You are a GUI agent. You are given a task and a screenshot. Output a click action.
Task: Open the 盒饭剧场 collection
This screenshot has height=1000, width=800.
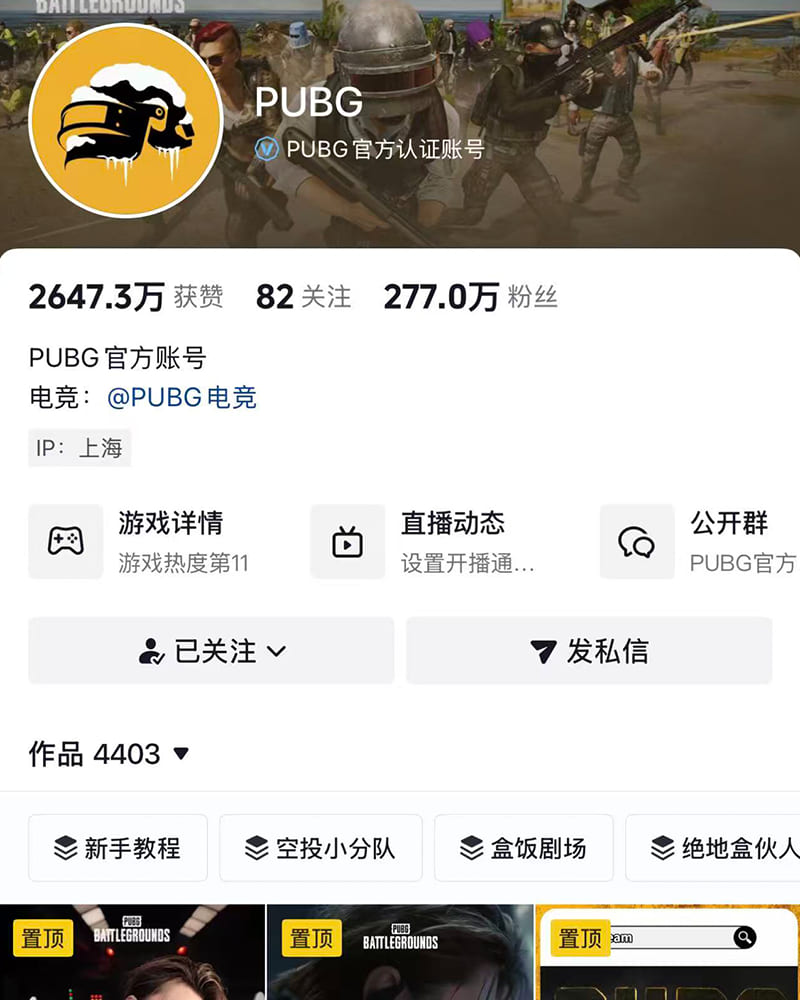(523, 848)
